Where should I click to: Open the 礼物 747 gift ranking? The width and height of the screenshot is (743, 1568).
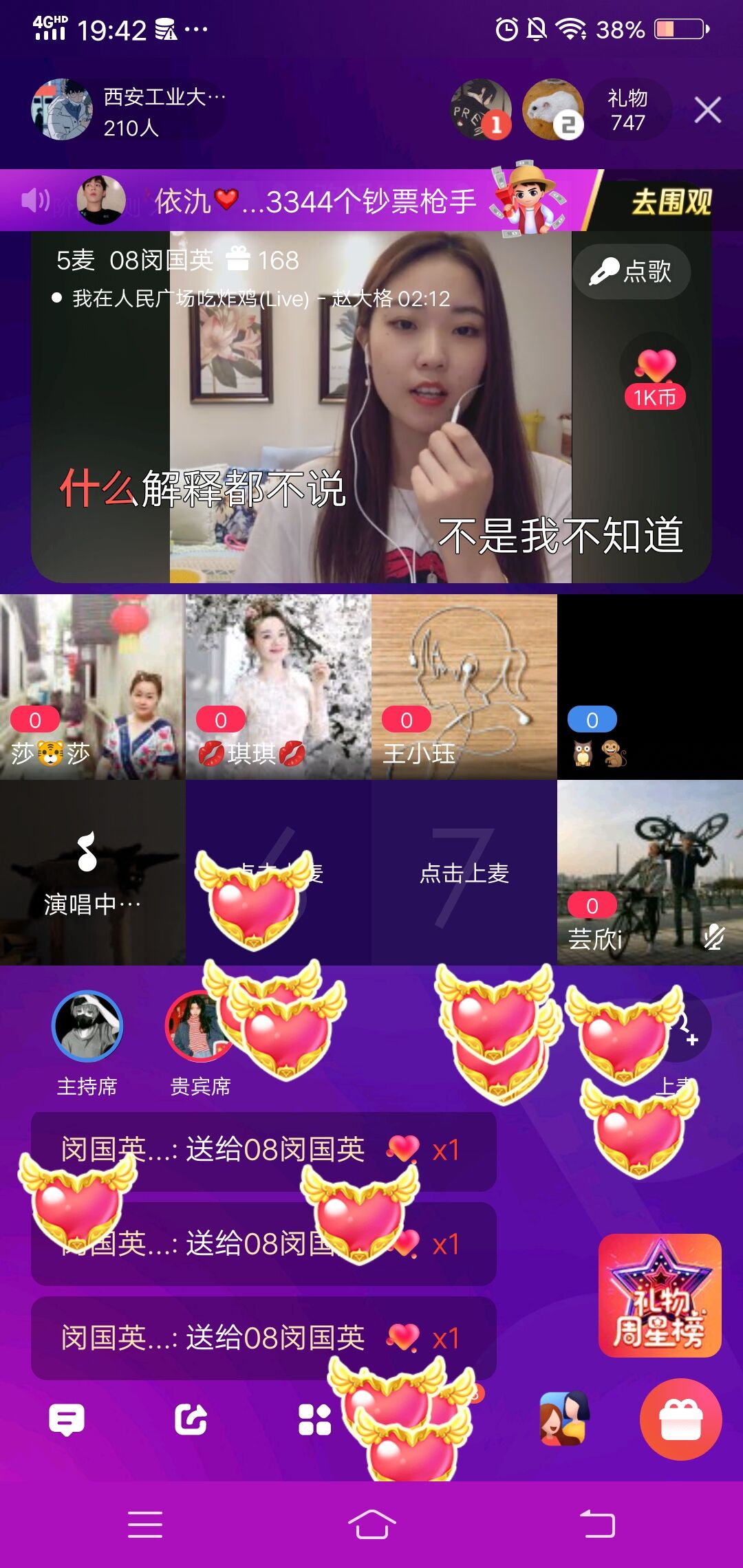[x=627, y=110]
